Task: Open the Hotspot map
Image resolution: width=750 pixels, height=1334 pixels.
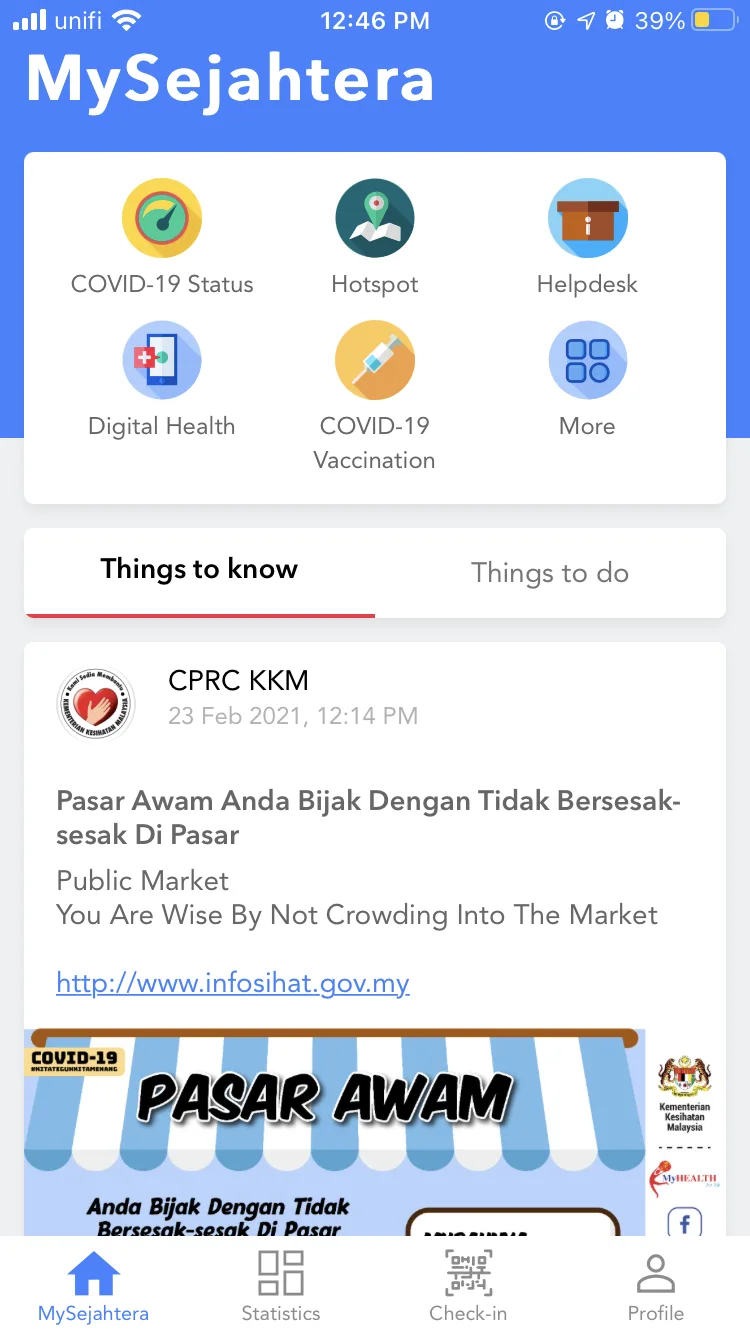Action: (375, 238)
